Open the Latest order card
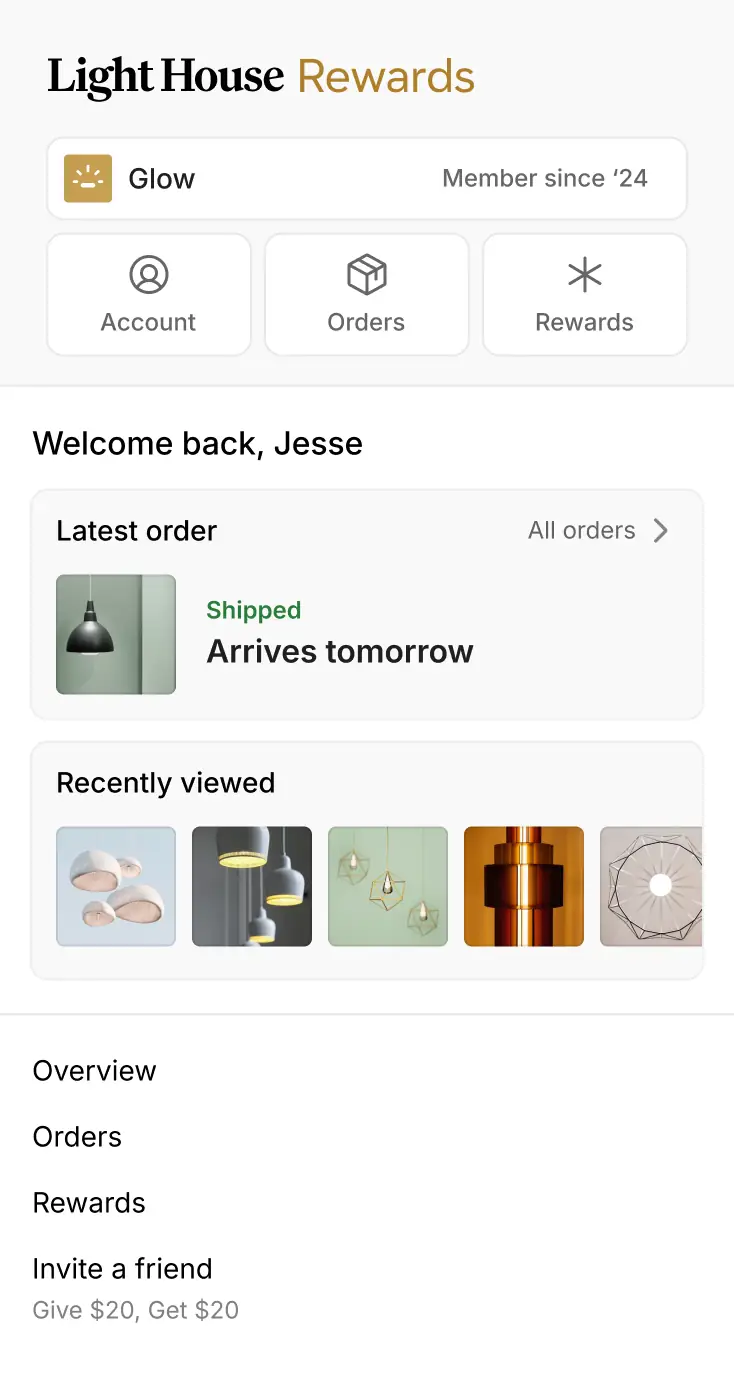Viewport: 734px width, 1373px height. (366, 602)
